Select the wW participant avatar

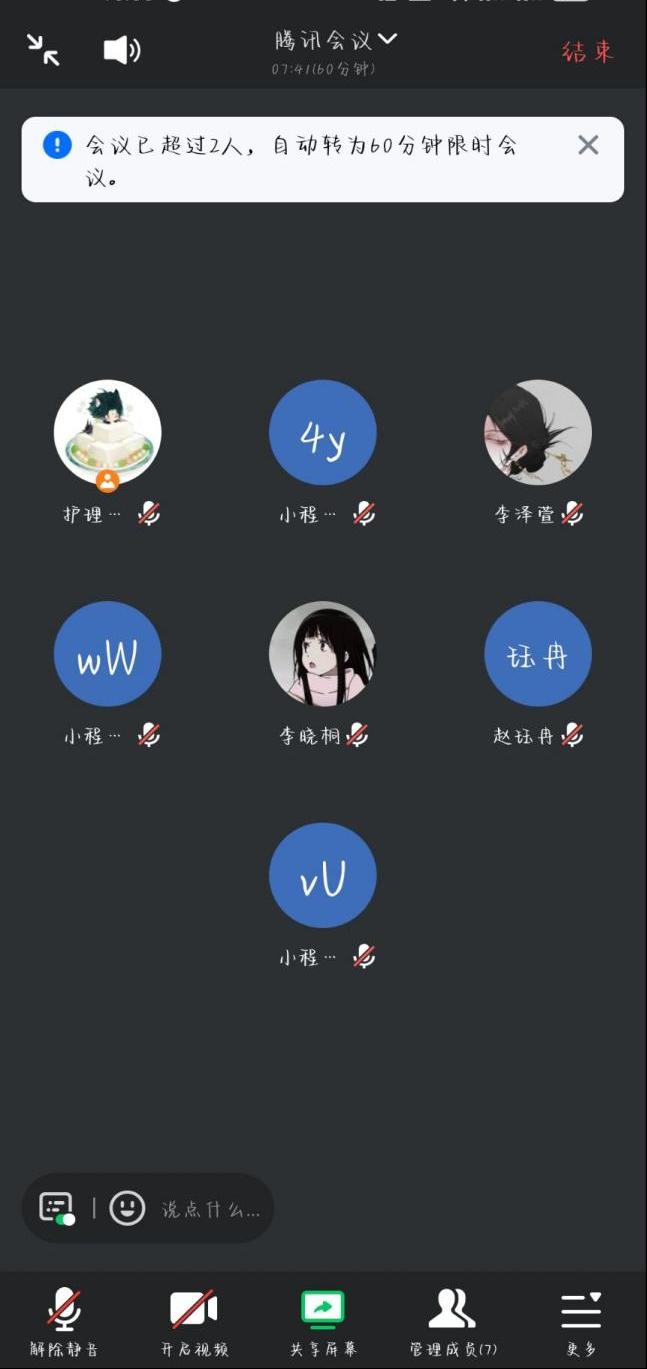coord(107,654)
